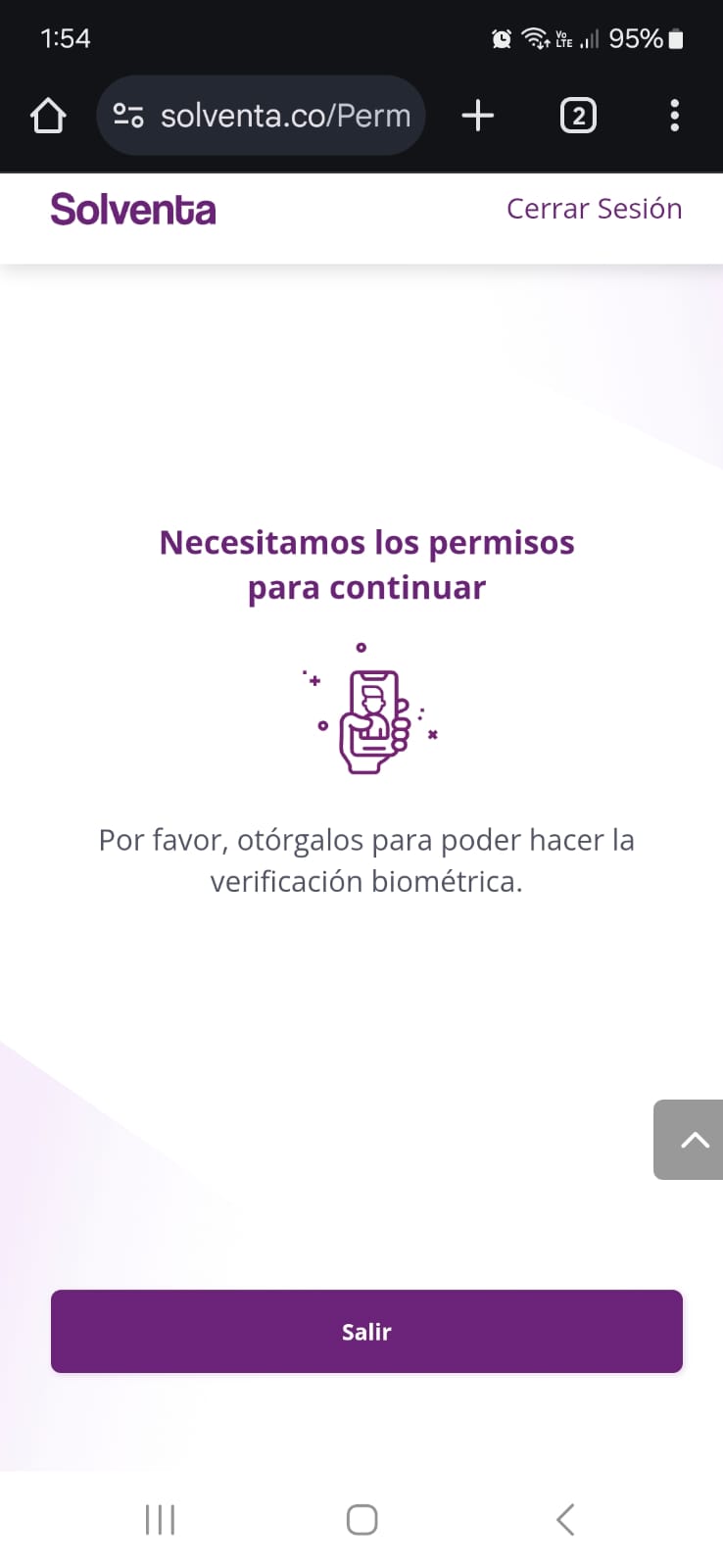View the open tabs switcher
The width and height of the screenshot is (723, 1568).
click(x=578, y=116)
